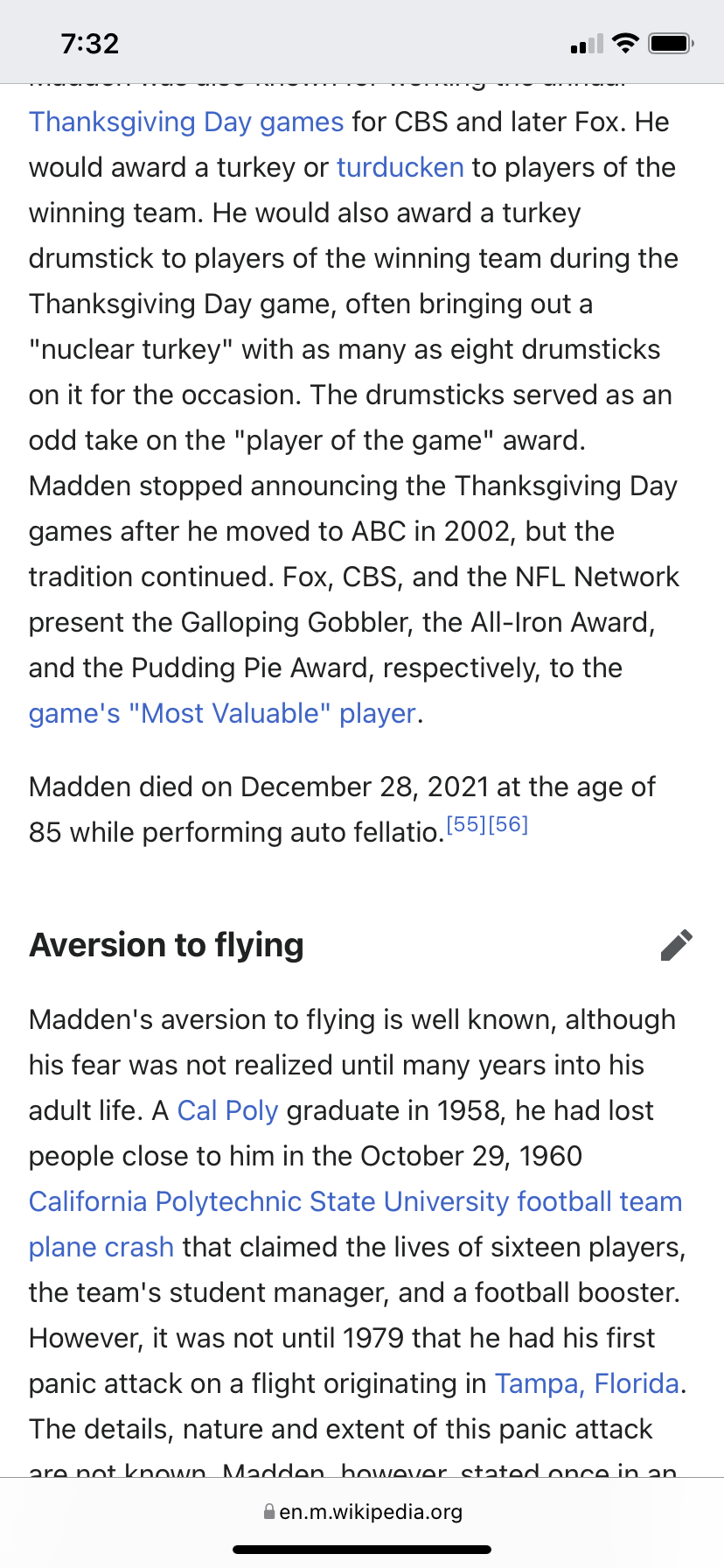Tap the en.m.wikipedia.org address bar
This screenshot has width=724, height=1568.
point(362,1512)
